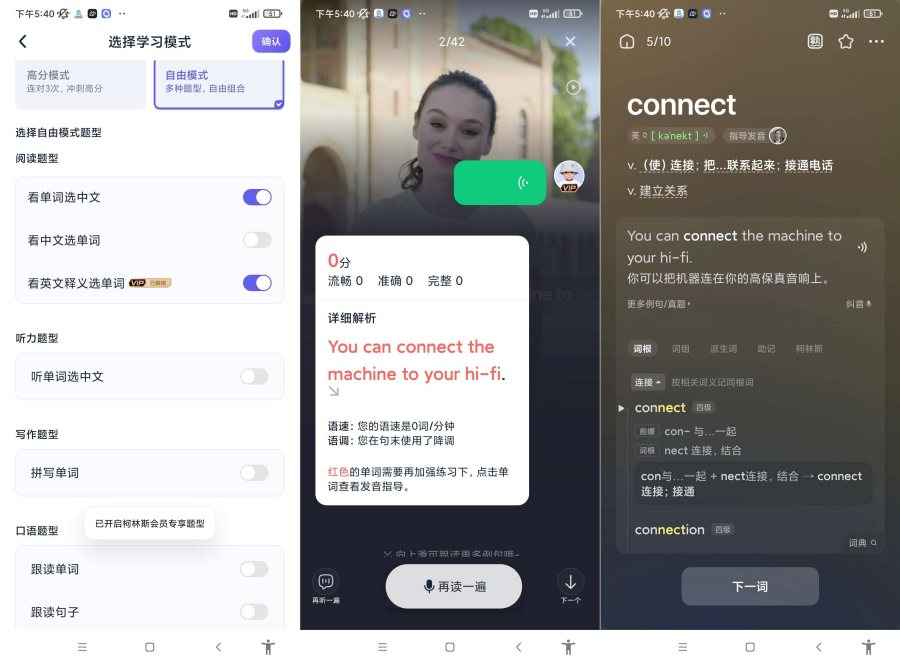Tap 再听一遍 to replay the audio
Viewport: 900px width, 666px height.
point(326,584)
